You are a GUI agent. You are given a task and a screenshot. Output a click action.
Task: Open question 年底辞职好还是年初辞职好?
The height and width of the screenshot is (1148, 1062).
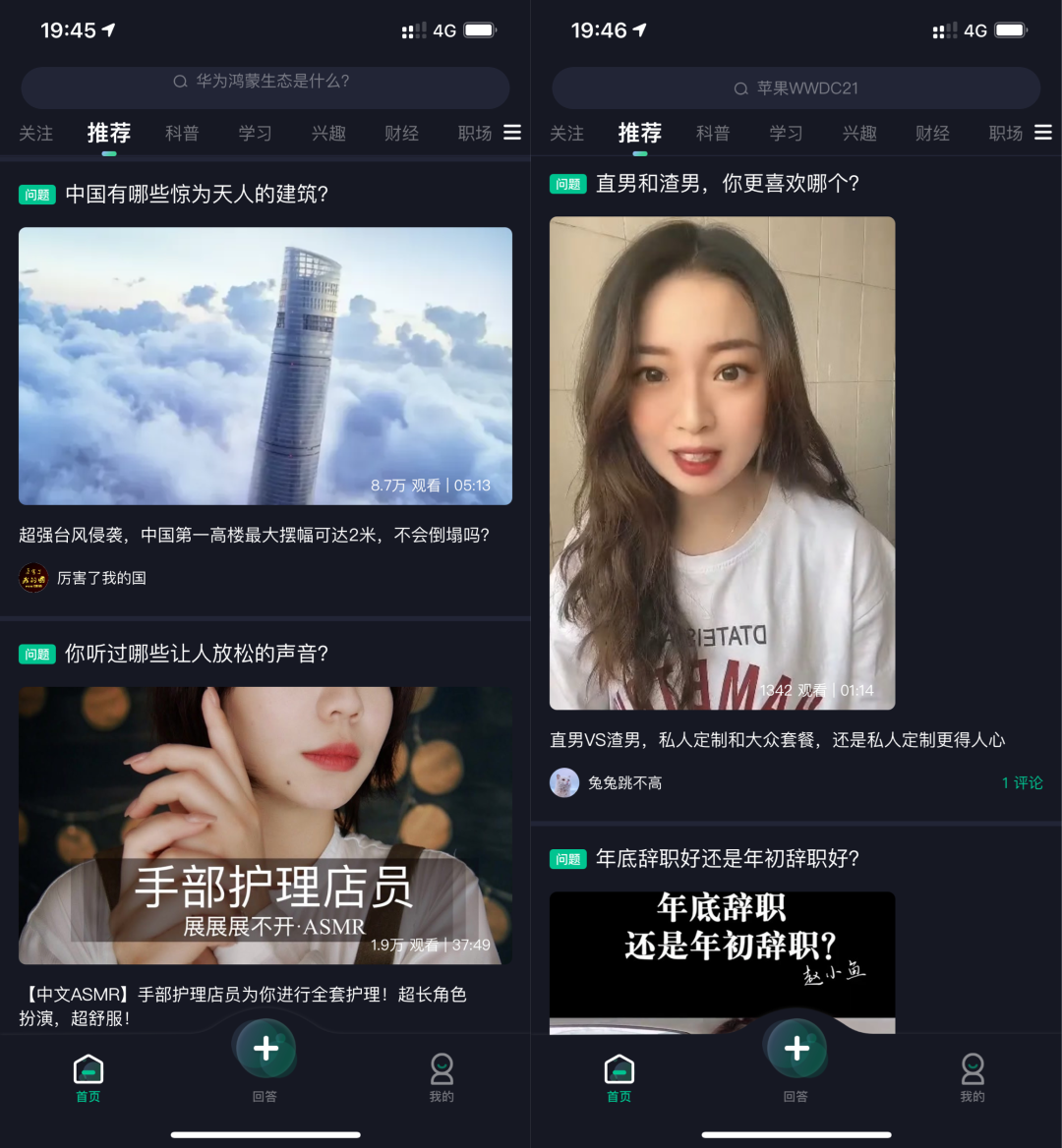coord(728,859)
